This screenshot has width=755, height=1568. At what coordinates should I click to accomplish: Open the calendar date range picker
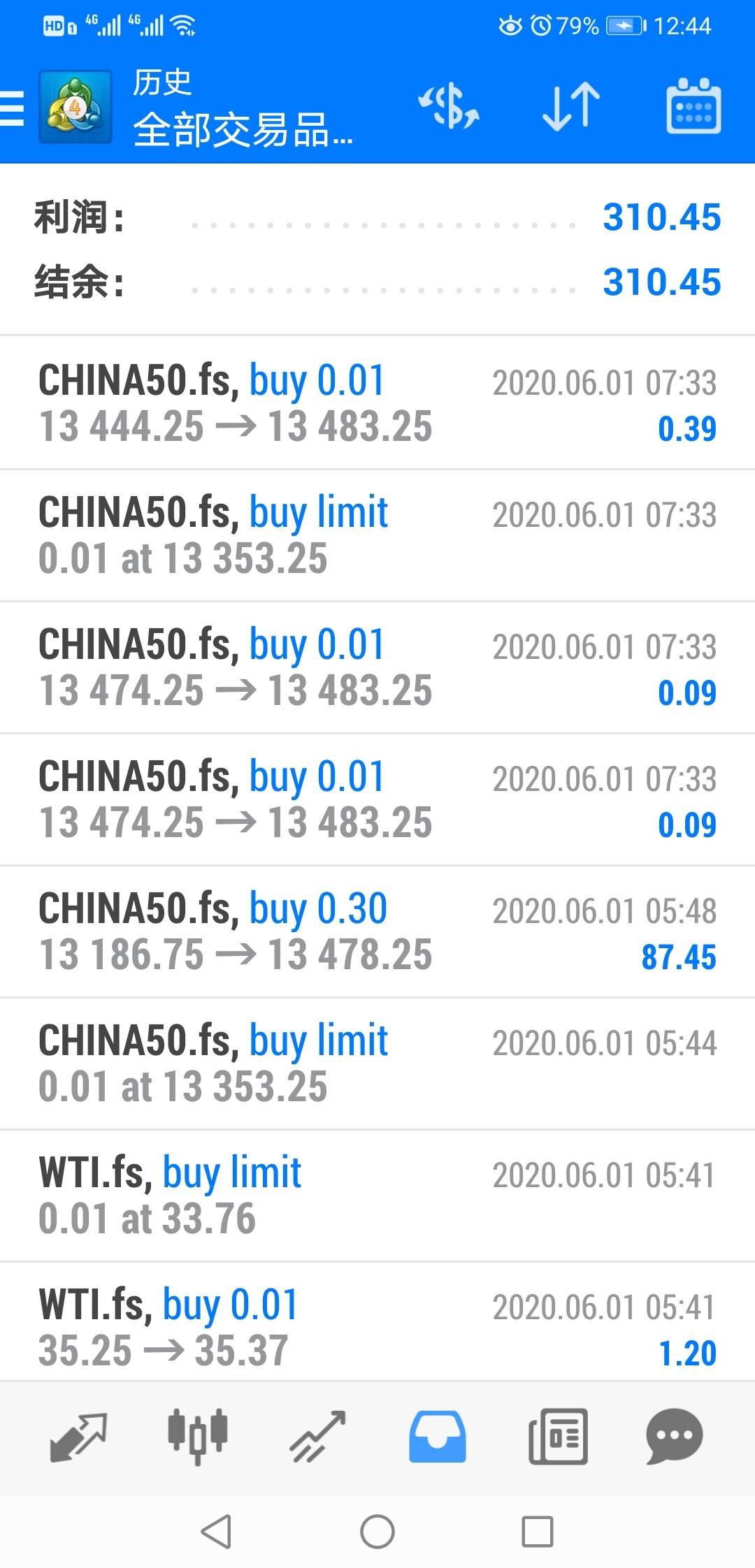[693, 106]
